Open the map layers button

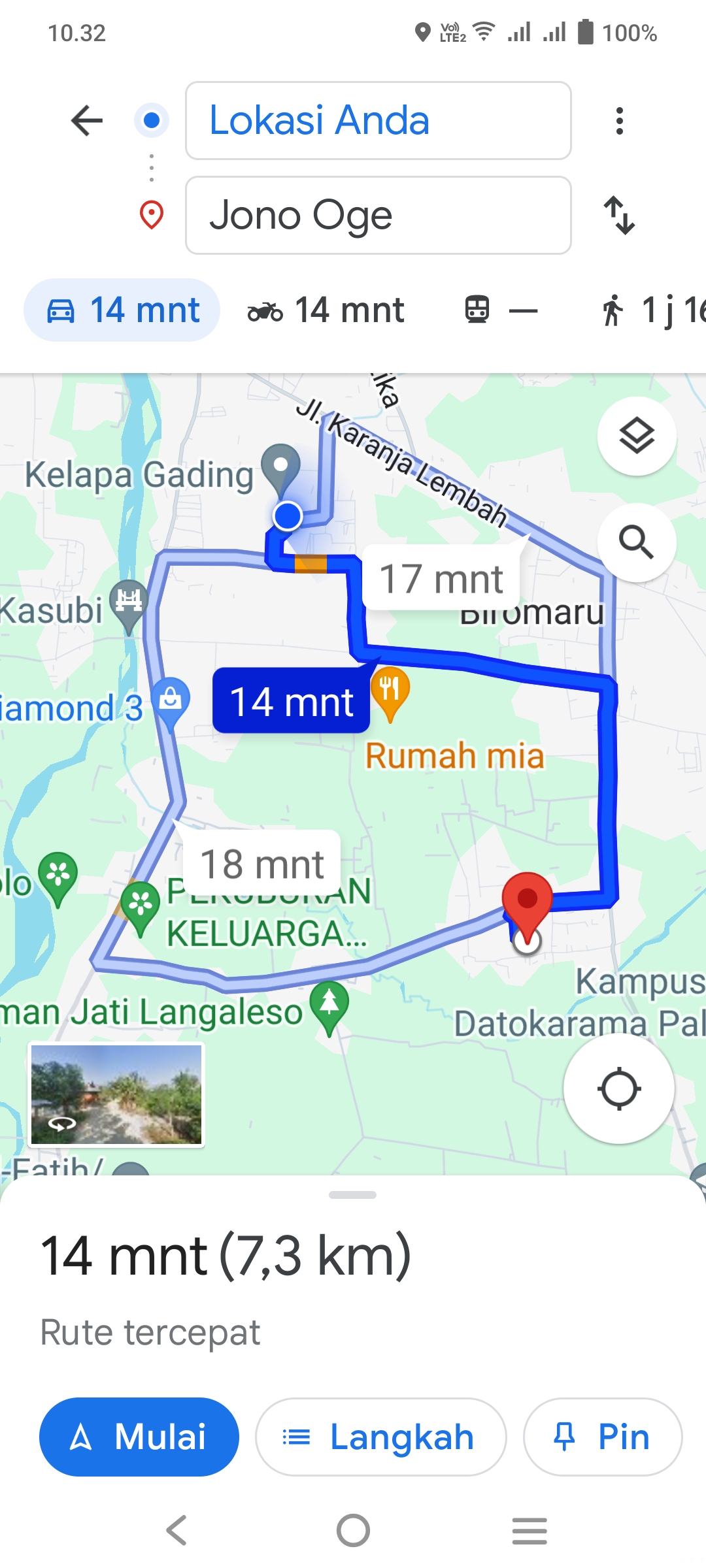pyautogui.click(x=637, y=436)
